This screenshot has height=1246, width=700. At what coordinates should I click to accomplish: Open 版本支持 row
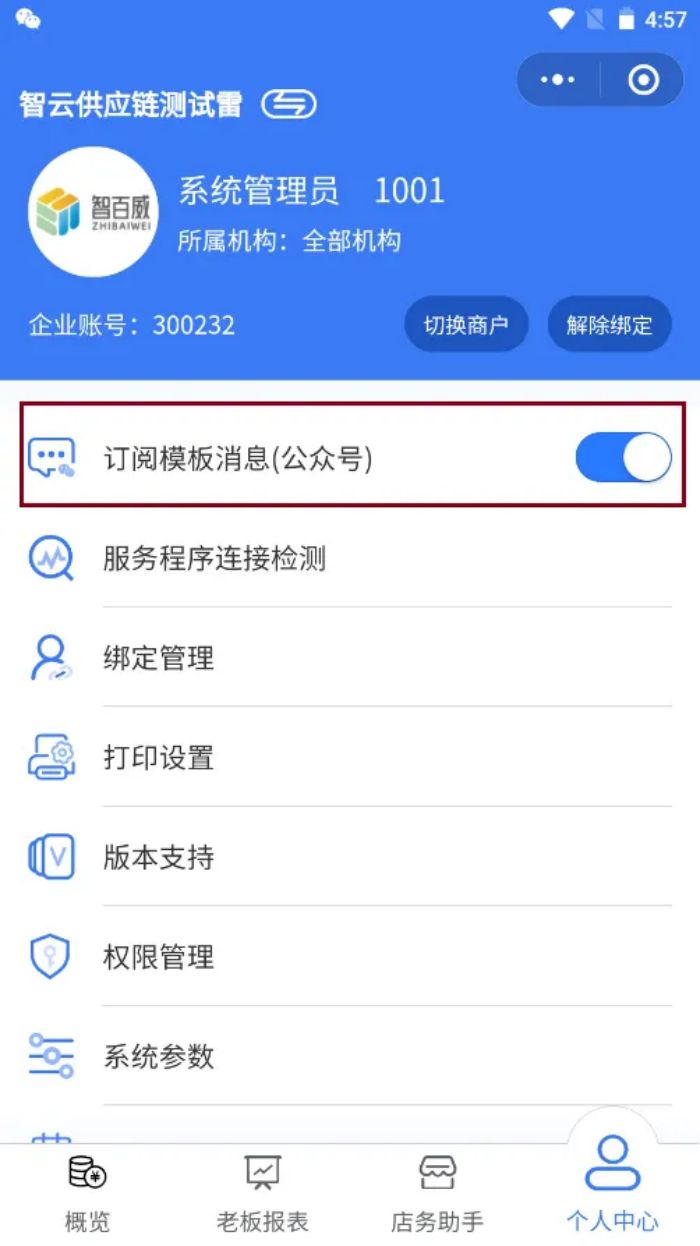tap(159, 858)
